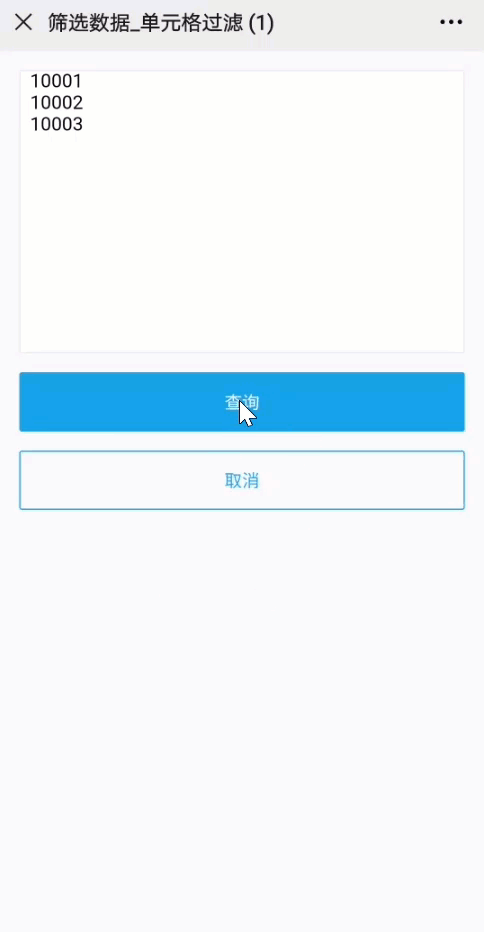Open the three-dot overflow menu
484x932 pixels.
(x=451, y=23)
